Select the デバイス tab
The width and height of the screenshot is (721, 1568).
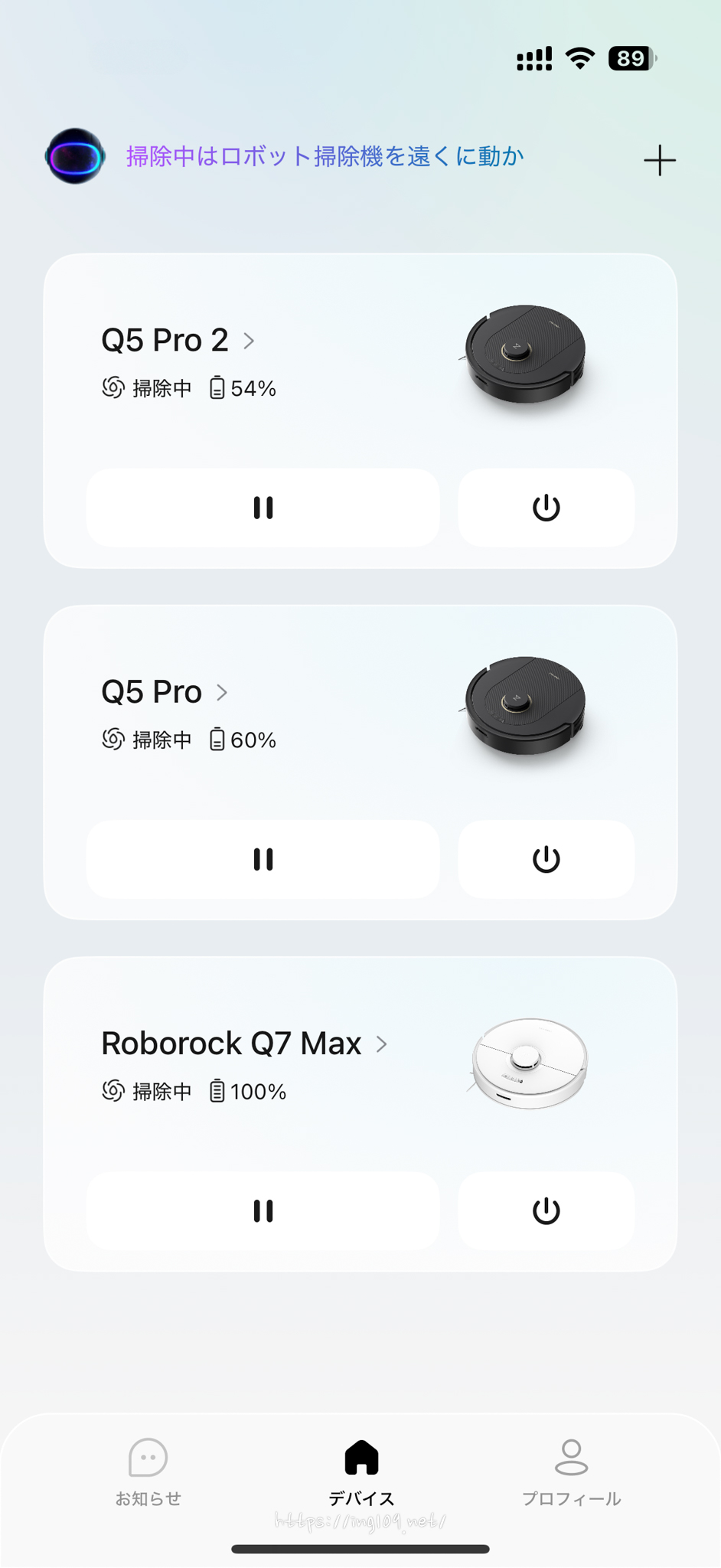click(360, 1470)
